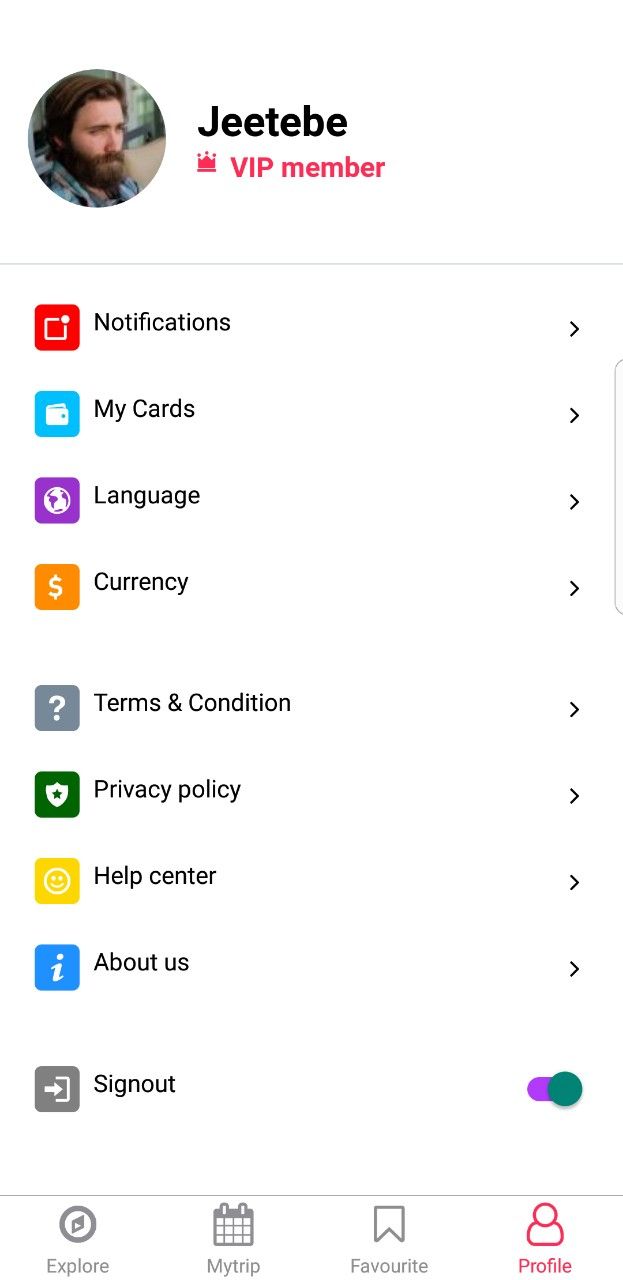
Task: Open My Cards
Action: point(311,414)
